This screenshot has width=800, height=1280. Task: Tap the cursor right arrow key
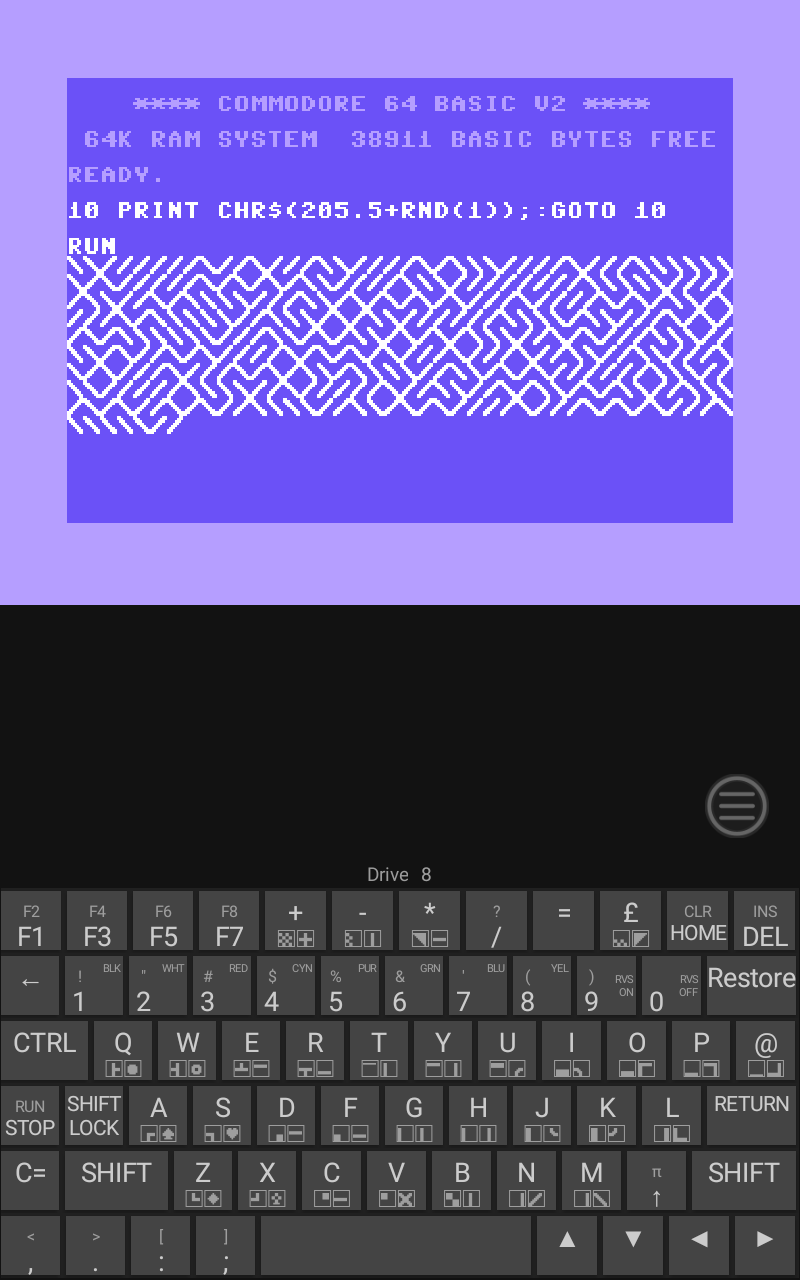tap(765, 1246)
